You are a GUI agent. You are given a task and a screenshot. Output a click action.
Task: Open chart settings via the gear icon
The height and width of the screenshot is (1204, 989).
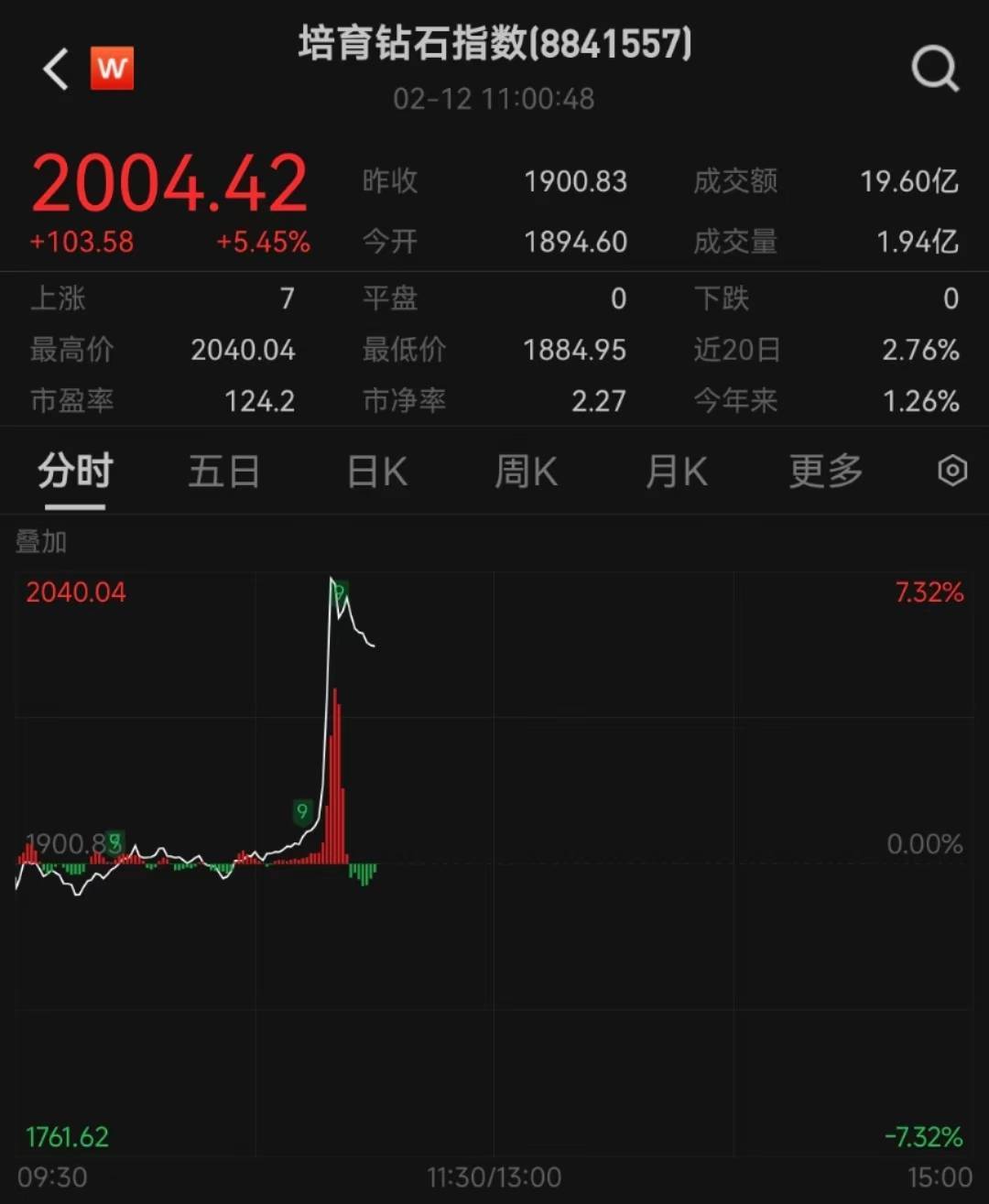click(953, 471)
